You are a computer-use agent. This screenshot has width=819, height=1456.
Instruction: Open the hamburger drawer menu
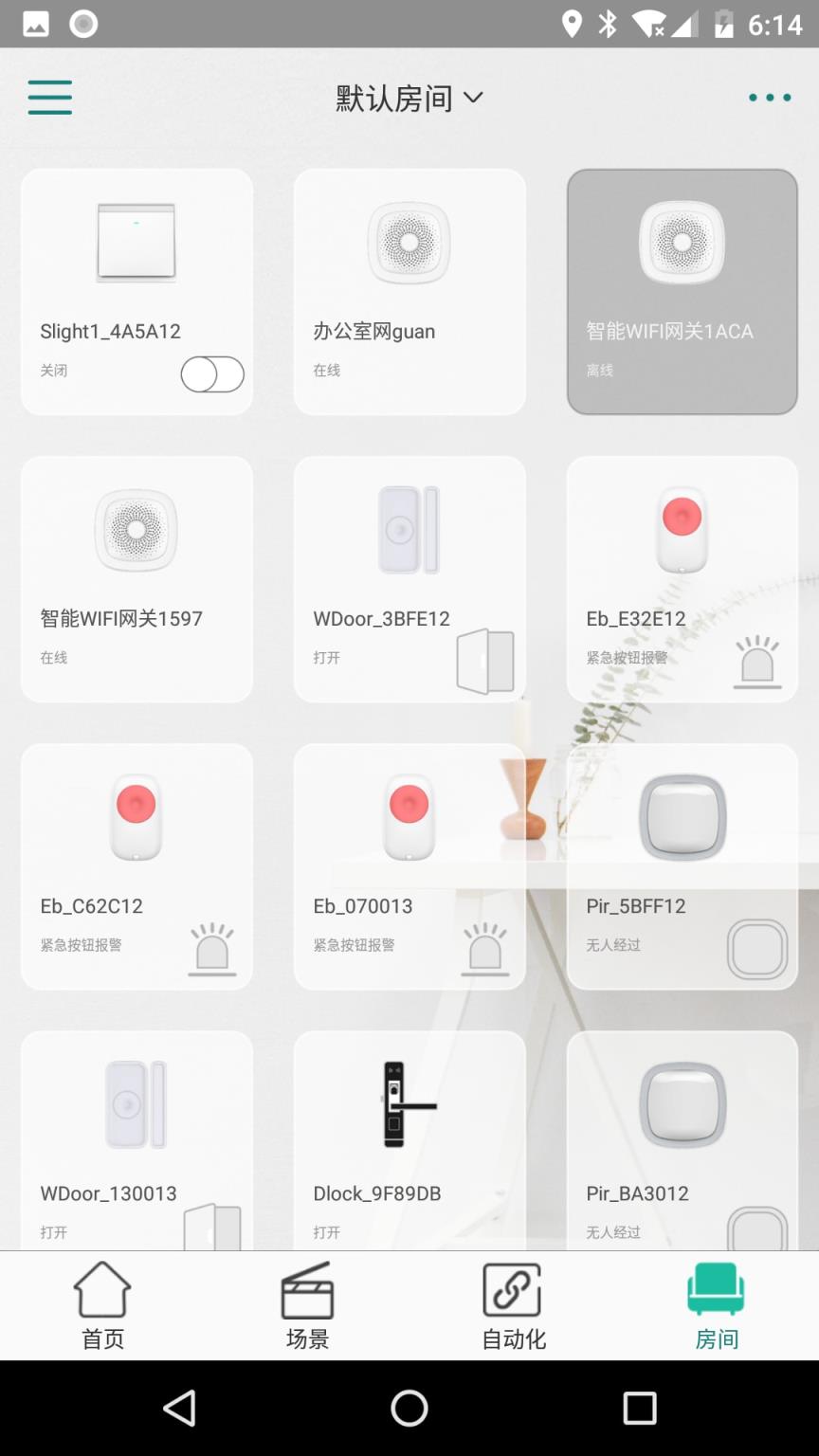coord(49,98)
